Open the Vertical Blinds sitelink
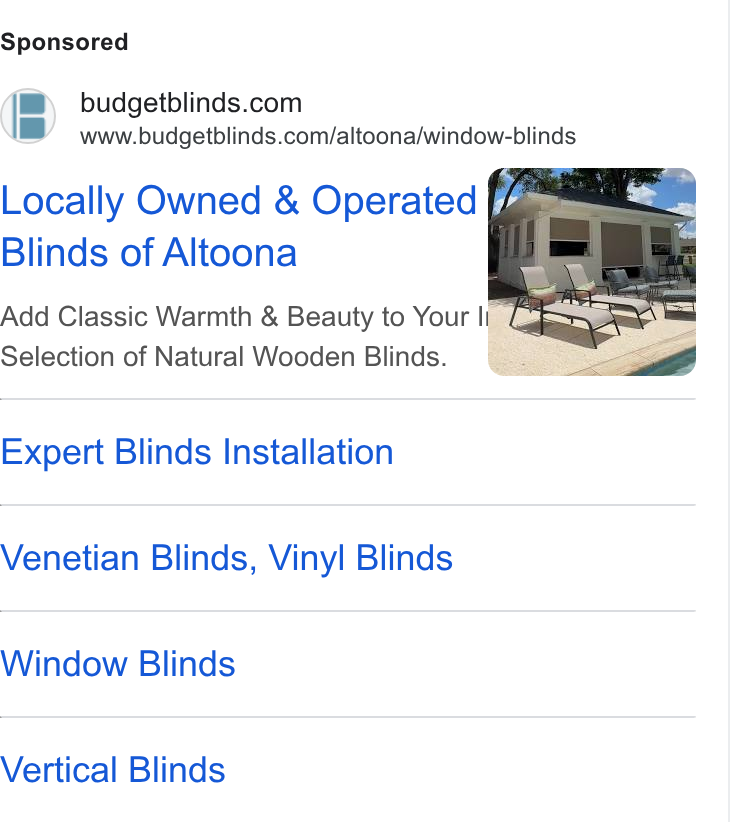 tap(113, 770)
